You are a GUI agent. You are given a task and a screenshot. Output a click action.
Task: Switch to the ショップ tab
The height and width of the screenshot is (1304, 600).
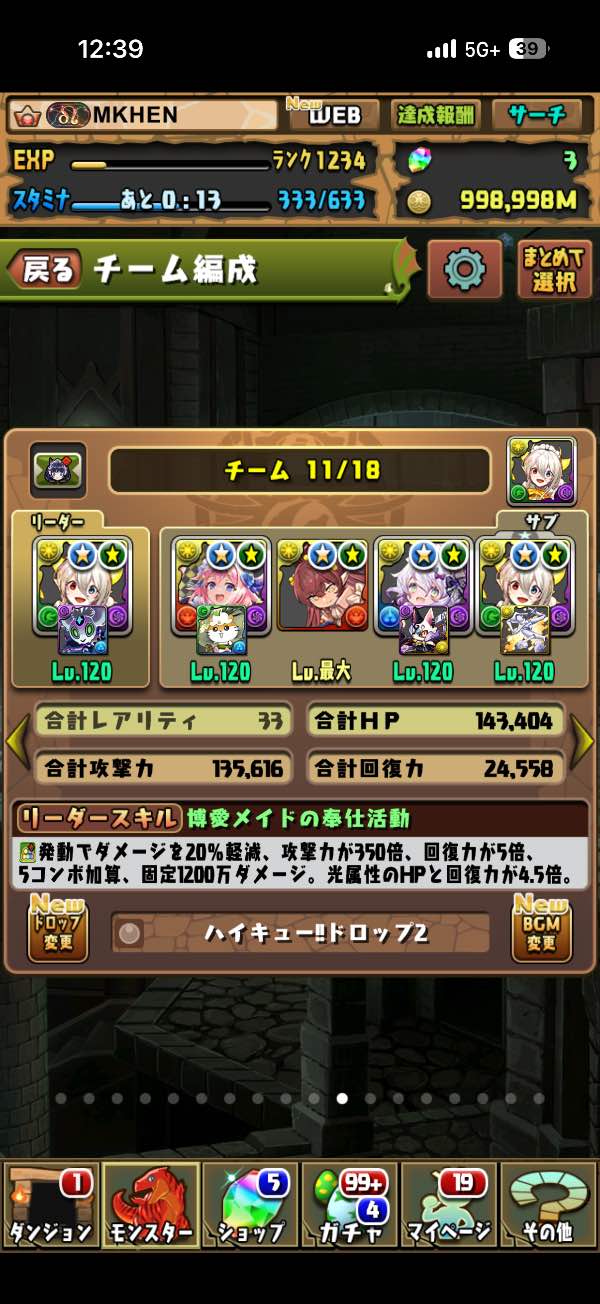click(x=250, y=1205)
